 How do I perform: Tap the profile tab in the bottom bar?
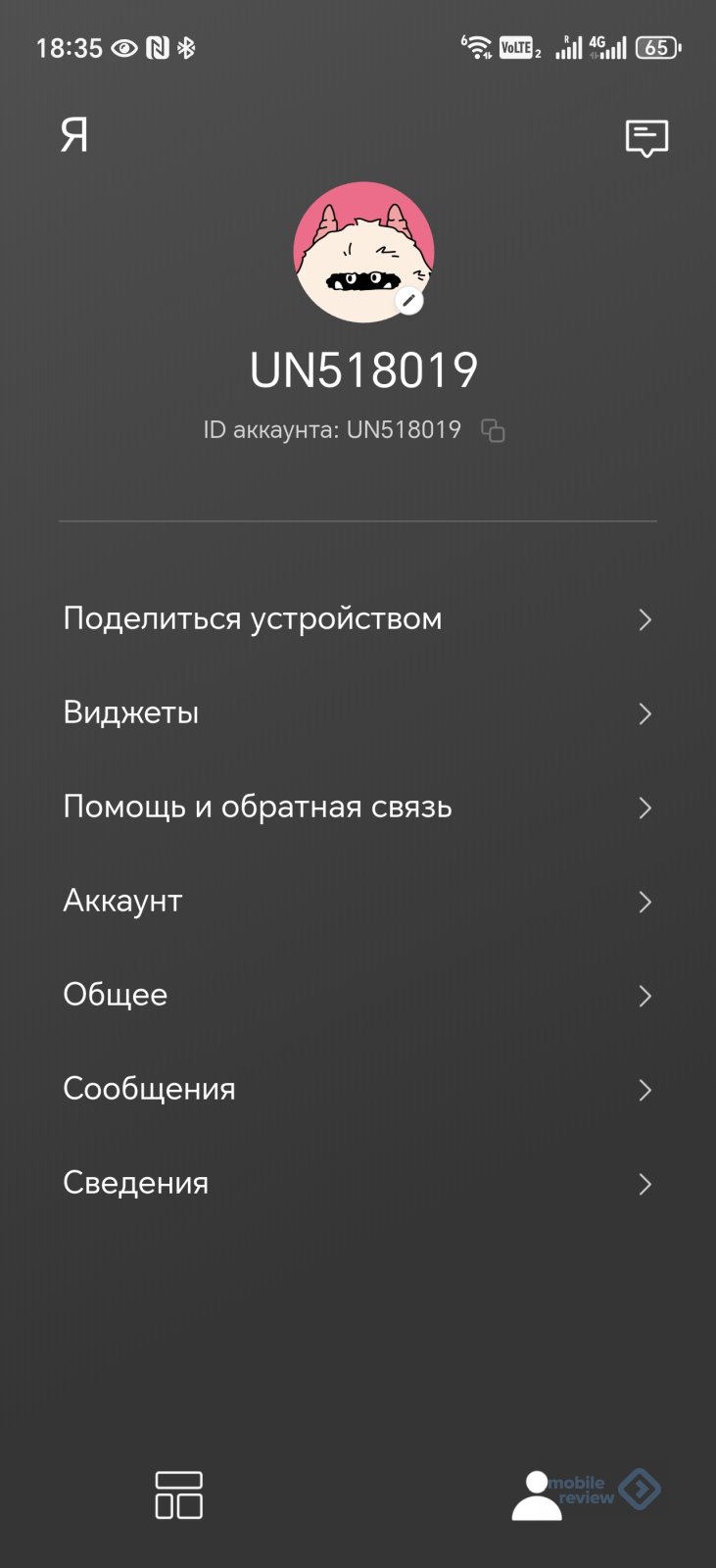click(537, 1495)
